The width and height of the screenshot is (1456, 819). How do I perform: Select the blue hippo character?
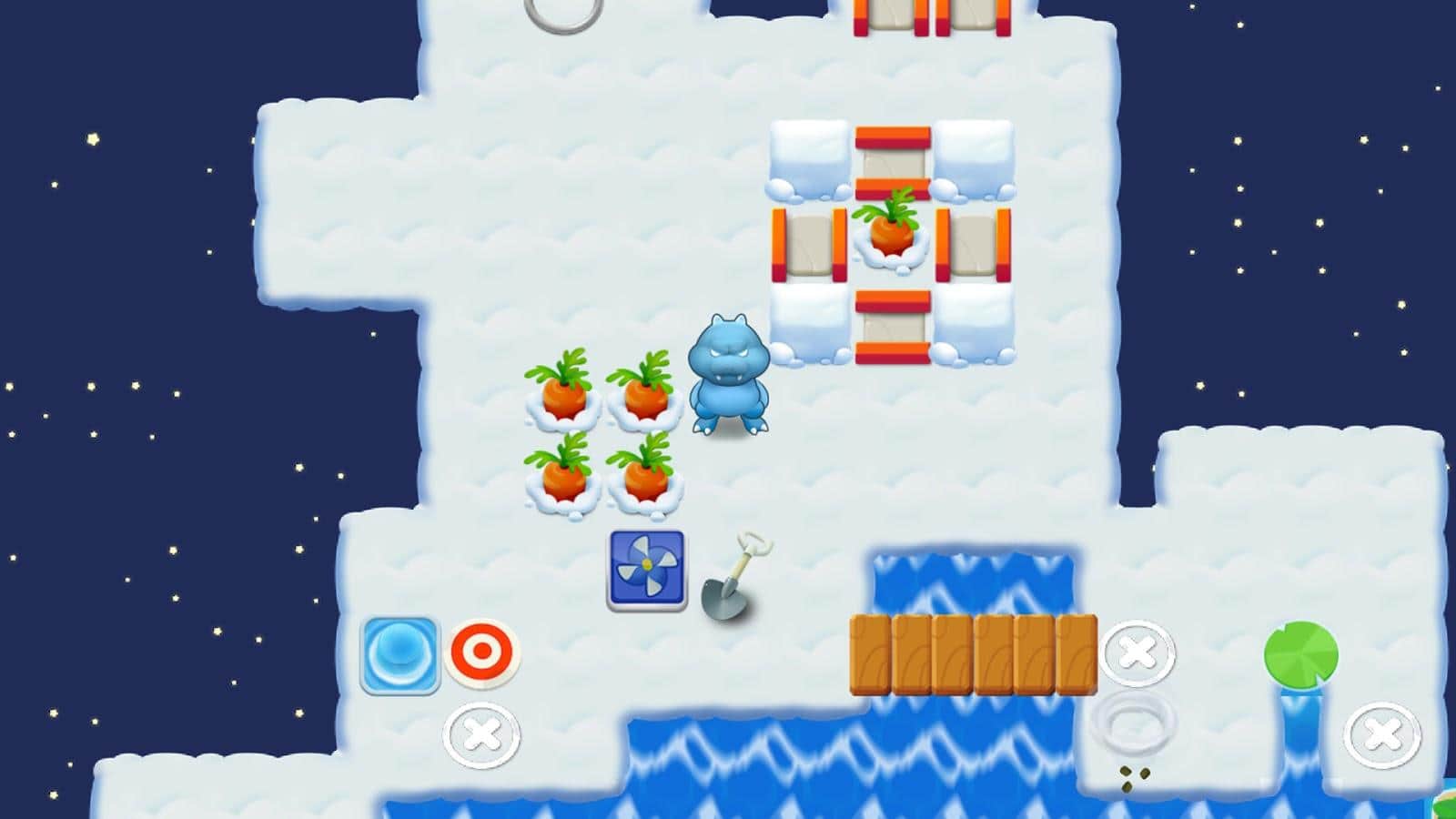coord(730,376)
